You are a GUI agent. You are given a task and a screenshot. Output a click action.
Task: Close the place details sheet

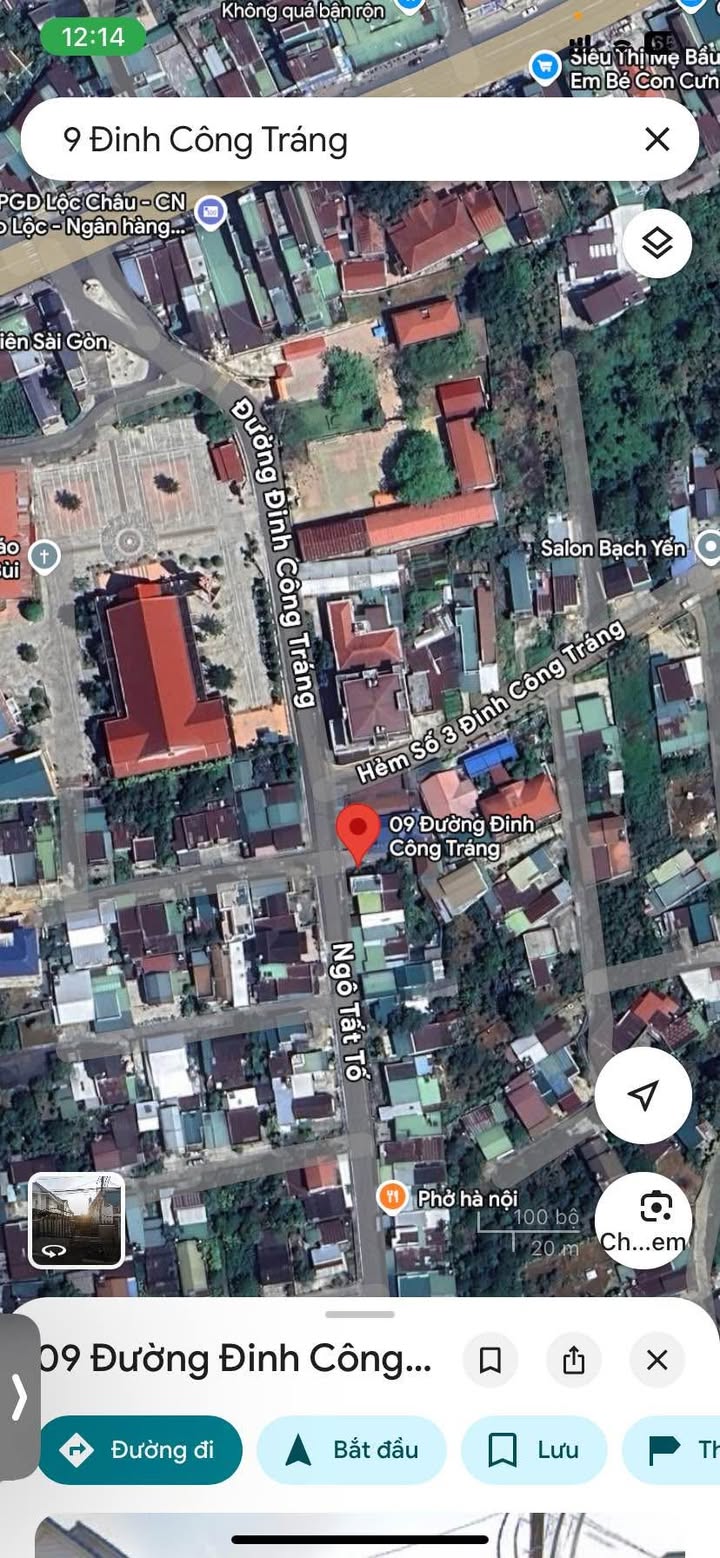(657, 1360)
